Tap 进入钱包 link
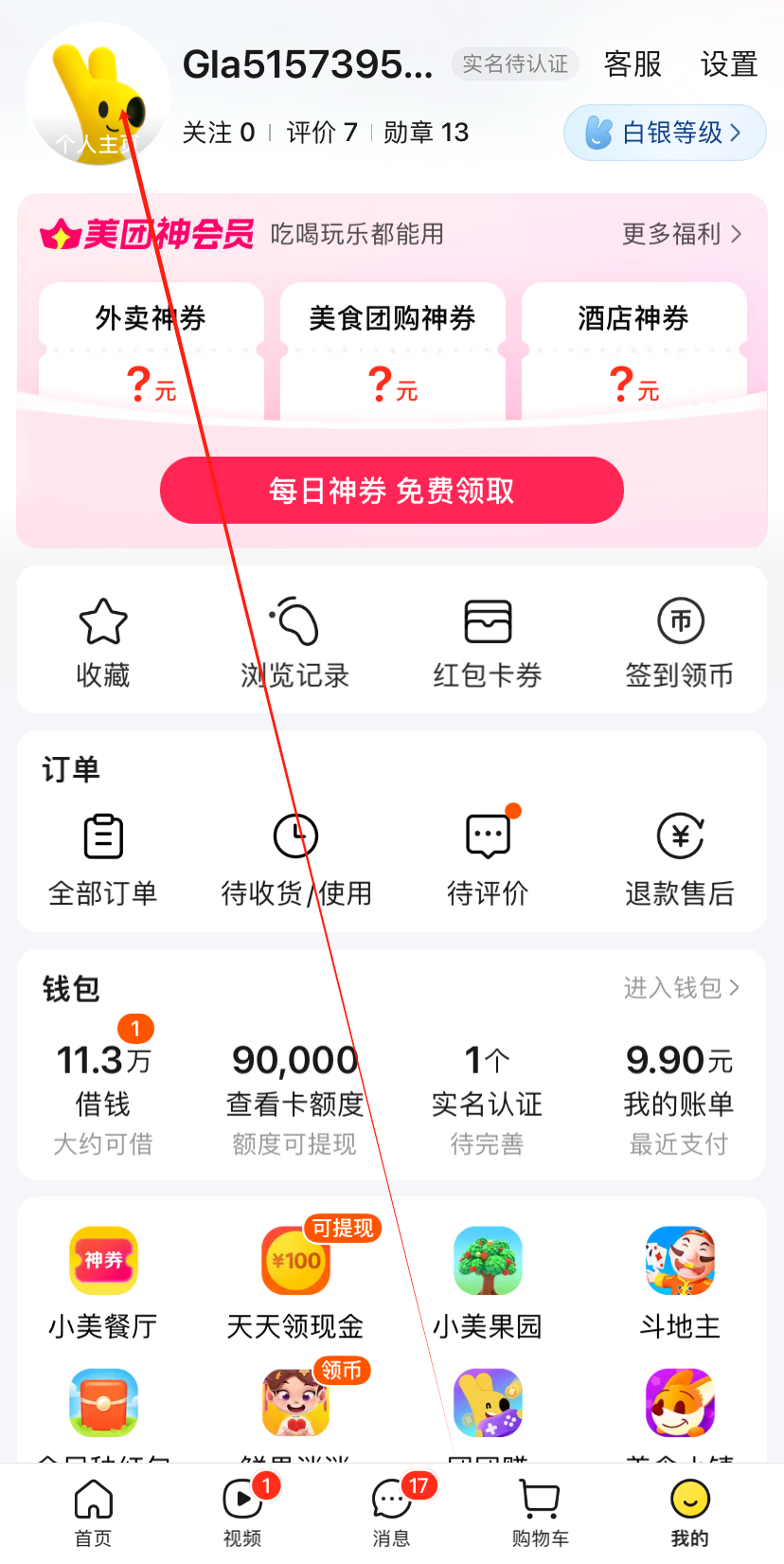This screenshot has height=1564, width=784. 681,988
